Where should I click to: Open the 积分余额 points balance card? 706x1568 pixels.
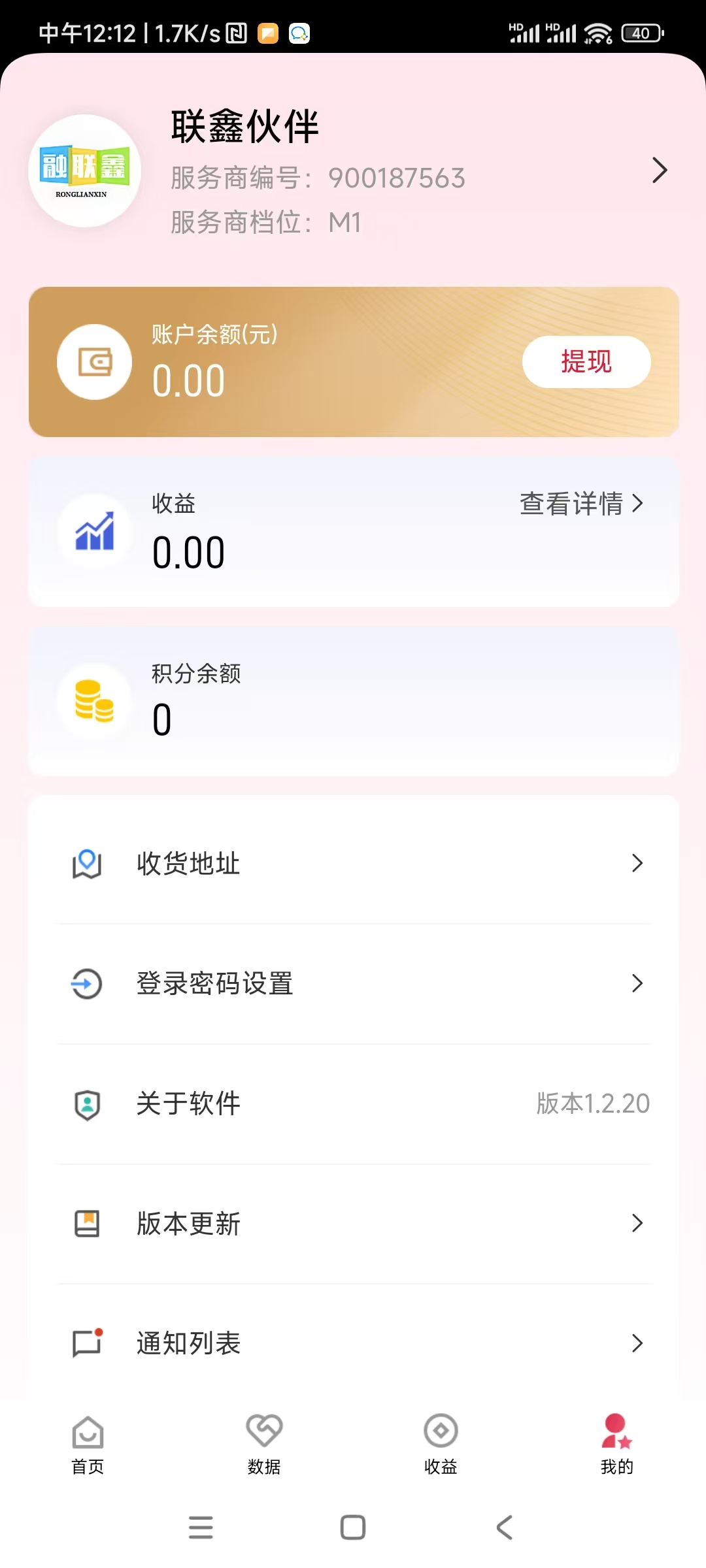pyautogui.click(x=353, y=701)
